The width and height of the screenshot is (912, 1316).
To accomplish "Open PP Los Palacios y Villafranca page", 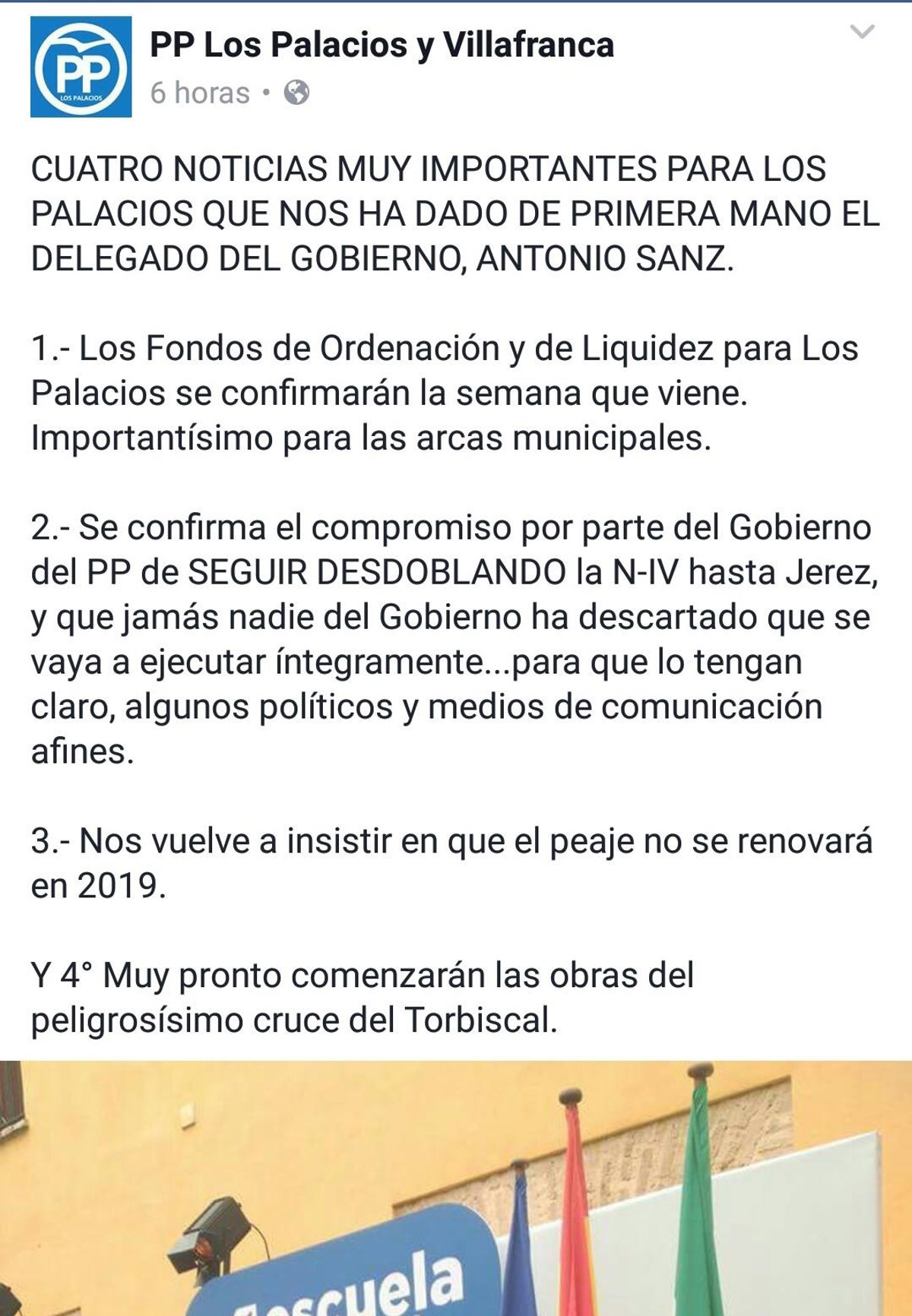I will 382,45.
